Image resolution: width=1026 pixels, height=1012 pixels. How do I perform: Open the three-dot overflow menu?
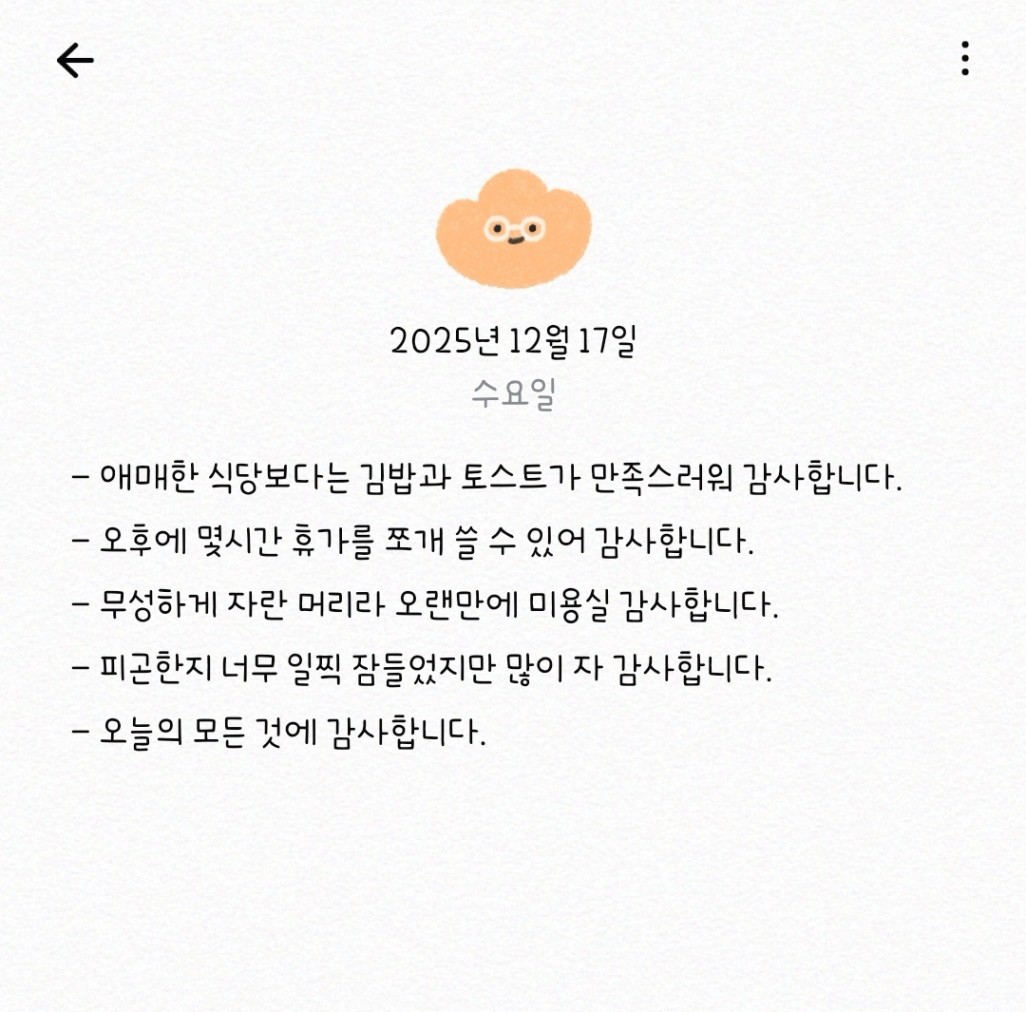(x=965, y=58)
